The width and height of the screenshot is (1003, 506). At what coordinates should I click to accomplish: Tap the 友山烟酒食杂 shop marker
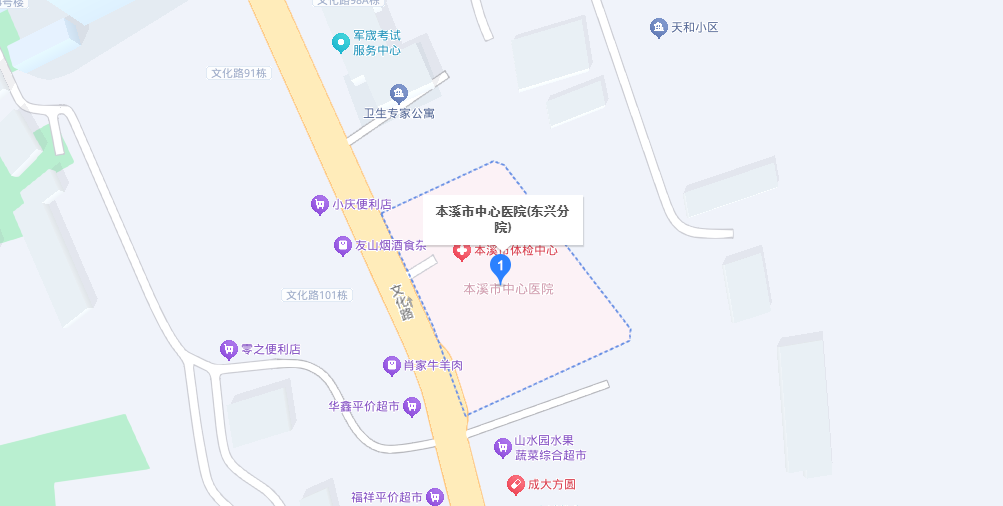(x=343, y=245)
